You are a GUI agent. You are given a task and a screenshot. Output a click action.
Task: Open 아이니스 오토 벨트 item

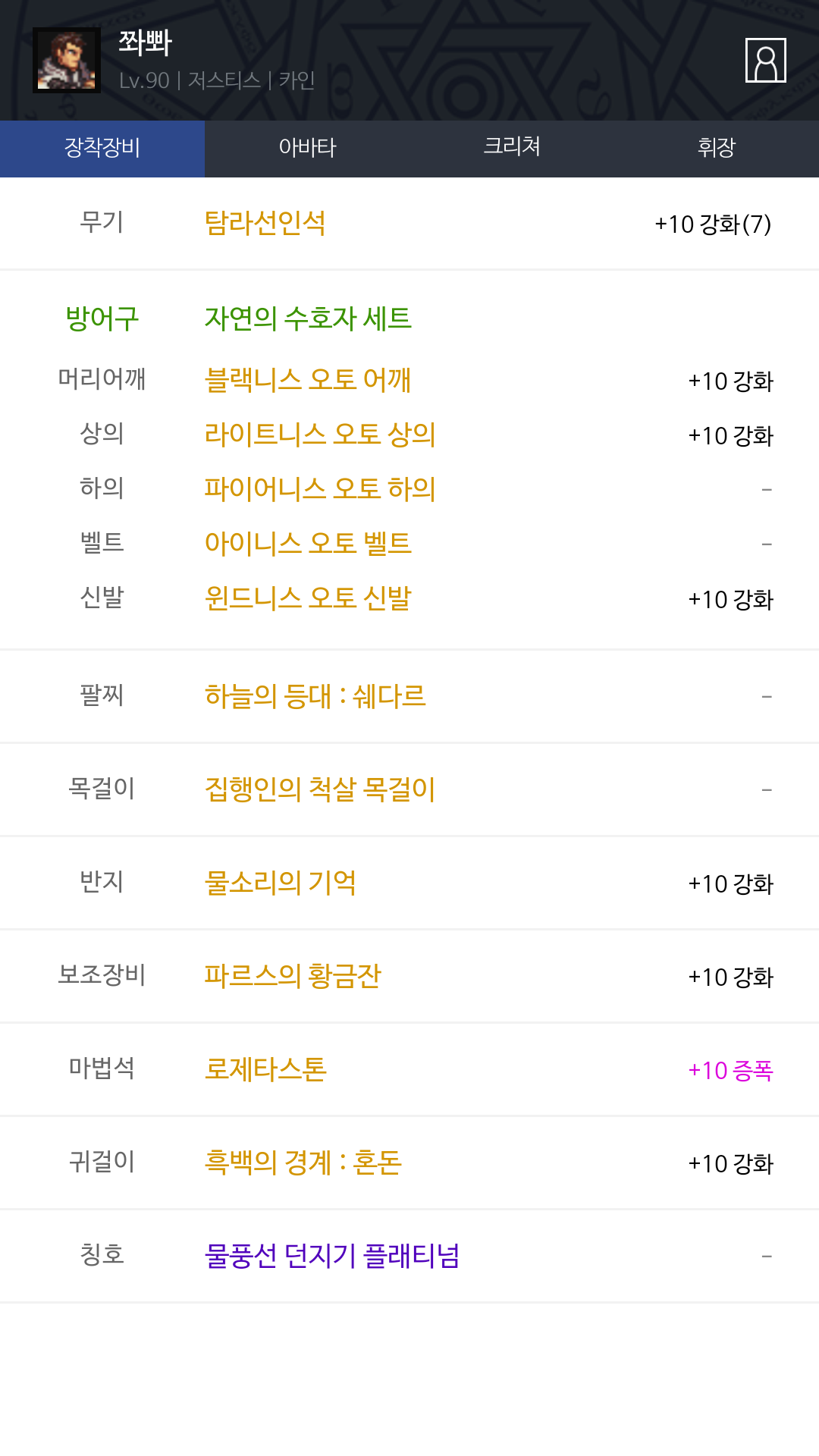click(308, 543)
